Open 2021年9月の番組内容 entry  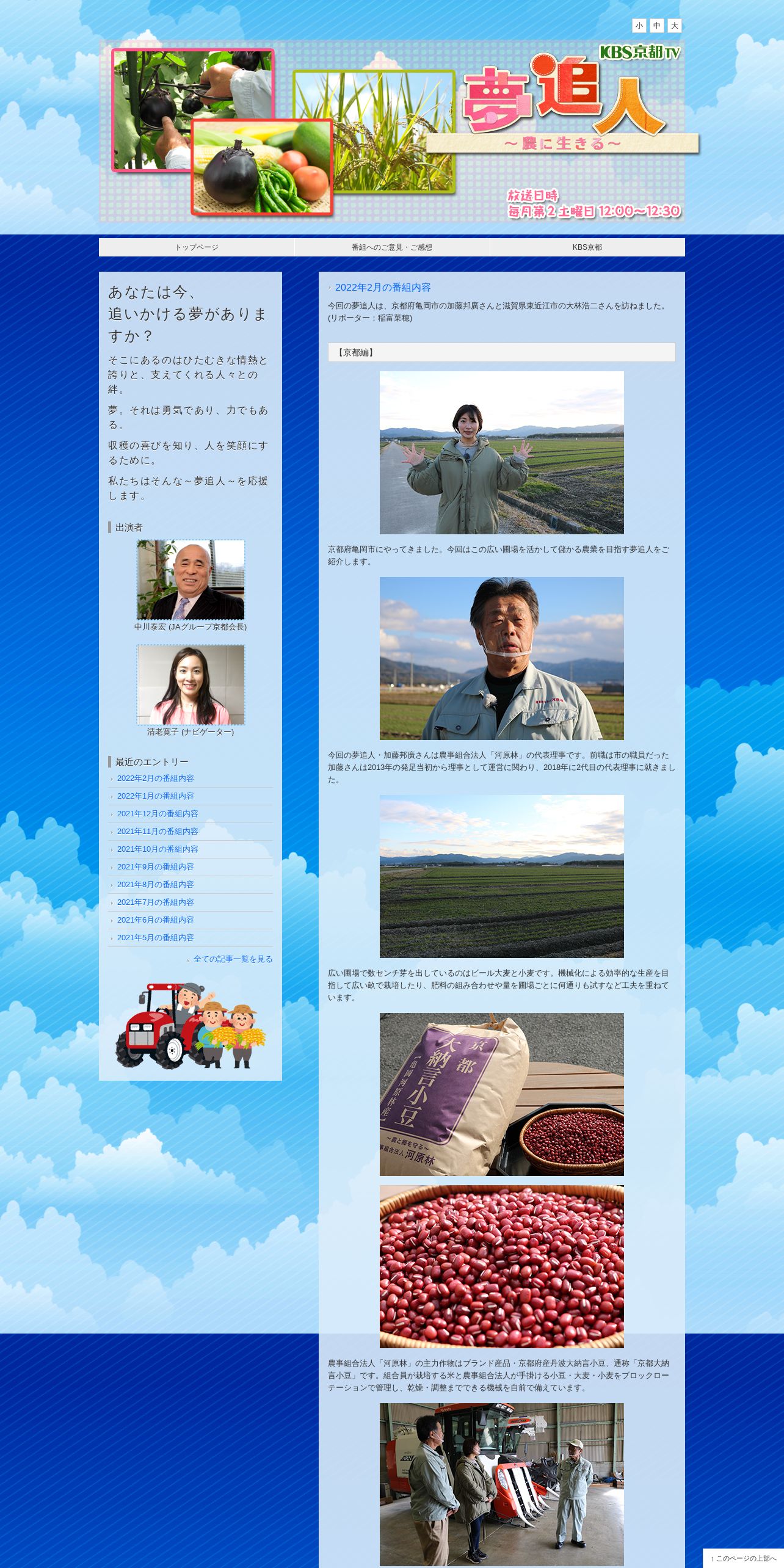155,867
